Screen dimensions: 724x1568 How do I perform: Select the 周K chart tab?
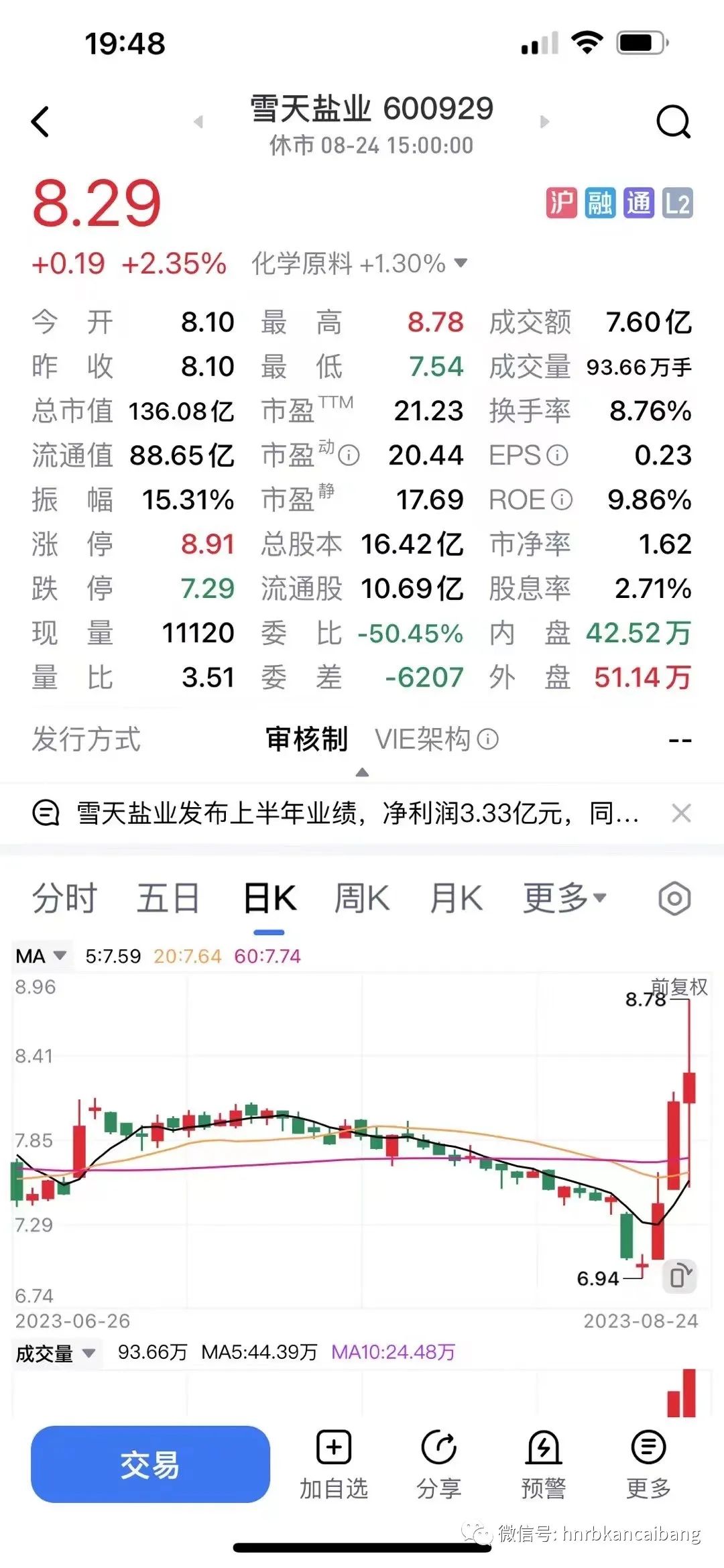pyautogui.click(x=362, y=898)
